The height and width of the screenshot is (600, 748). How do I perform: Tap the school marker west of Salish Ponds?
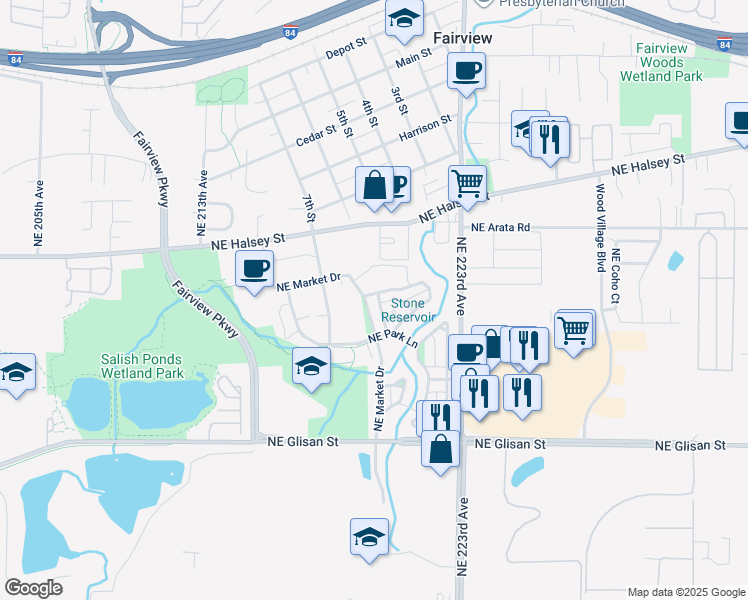coord(16,373)
